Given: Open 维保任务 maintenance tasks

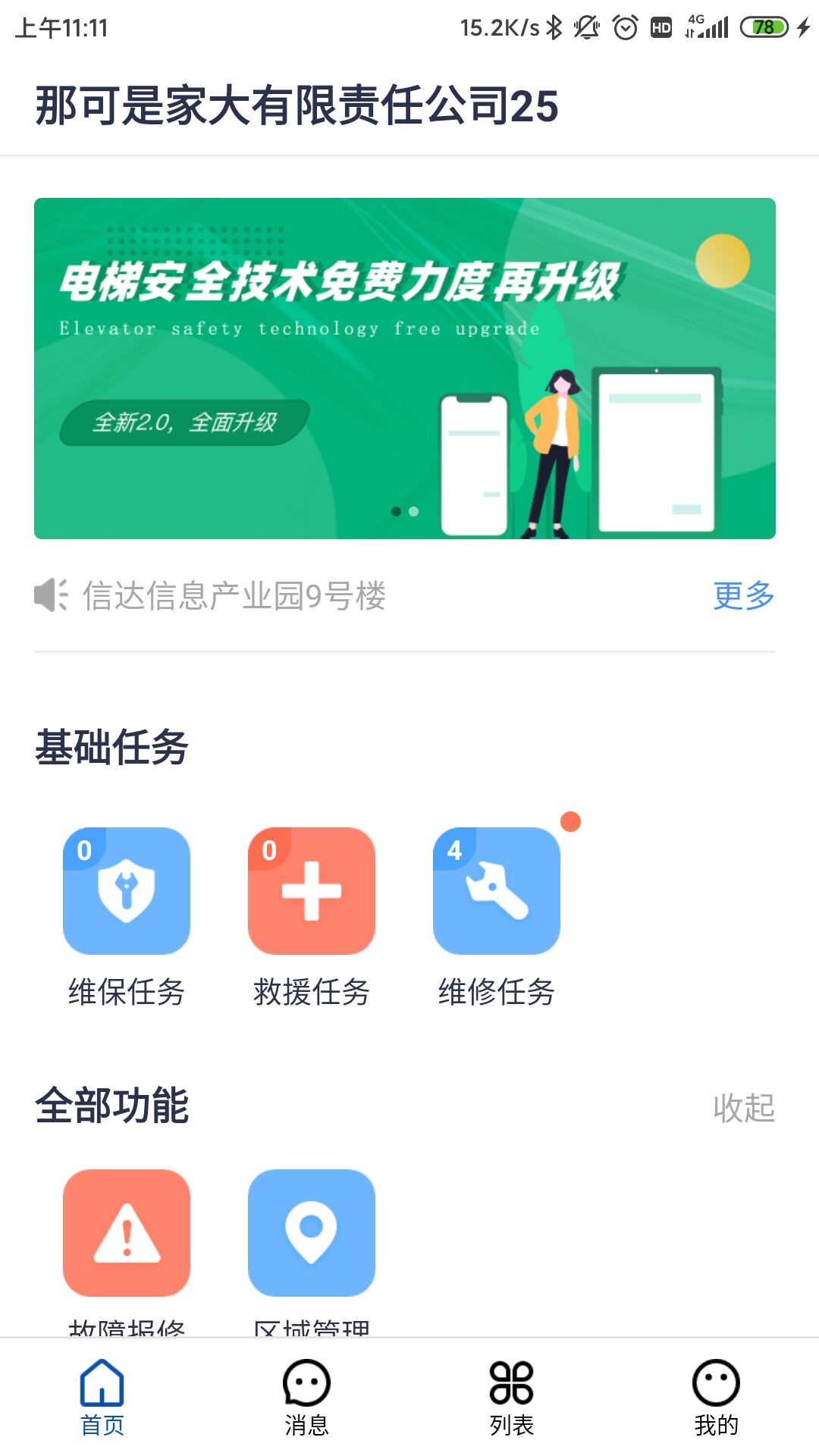Looking at the screenshot, I should pyautogui.click(x=127, y=892).
